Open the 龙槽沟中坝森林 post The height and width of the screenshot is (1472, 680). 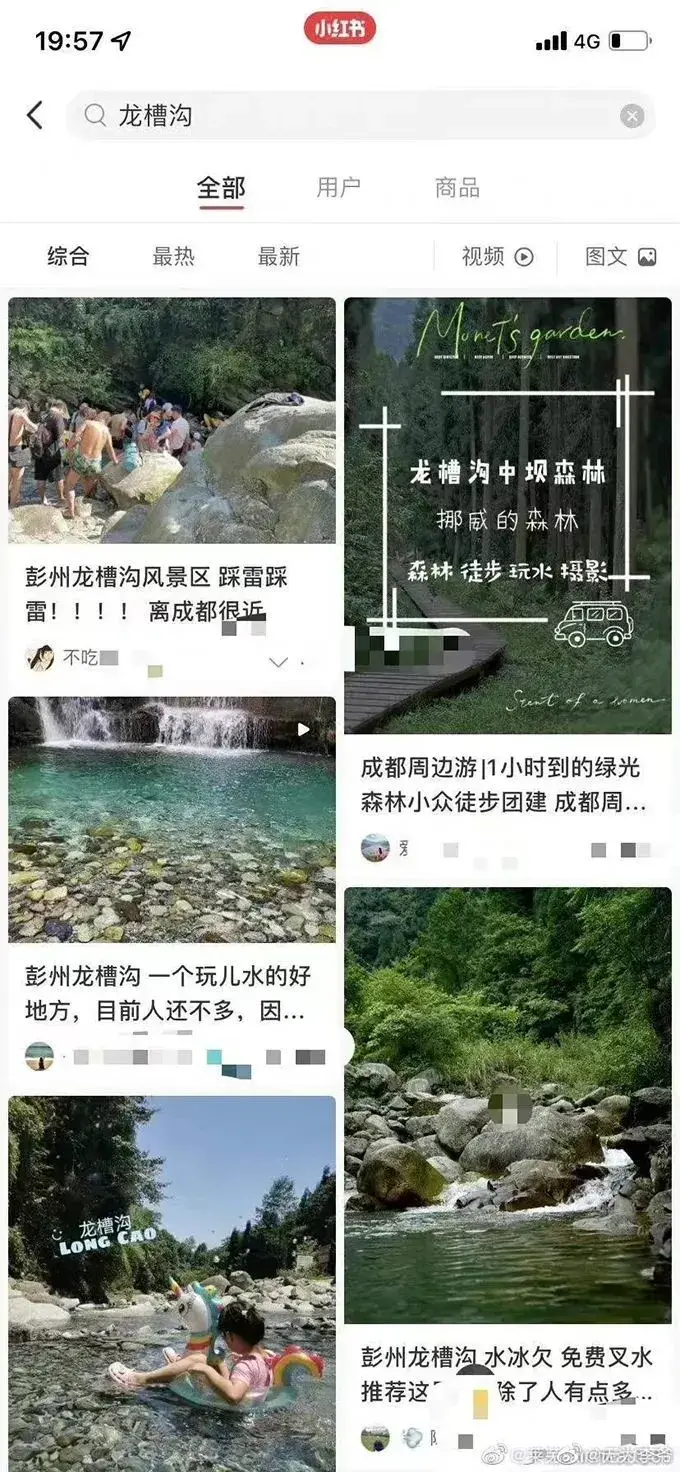[x=508, y=515]
